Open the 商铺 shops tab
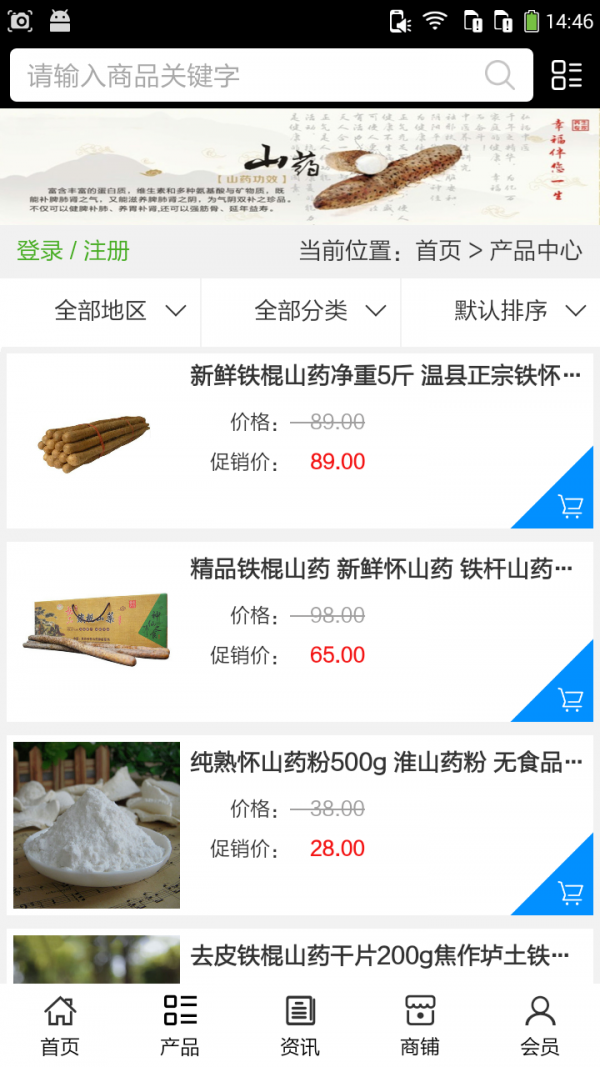This screenshot has height=1067, width=600. (420, 1025)
